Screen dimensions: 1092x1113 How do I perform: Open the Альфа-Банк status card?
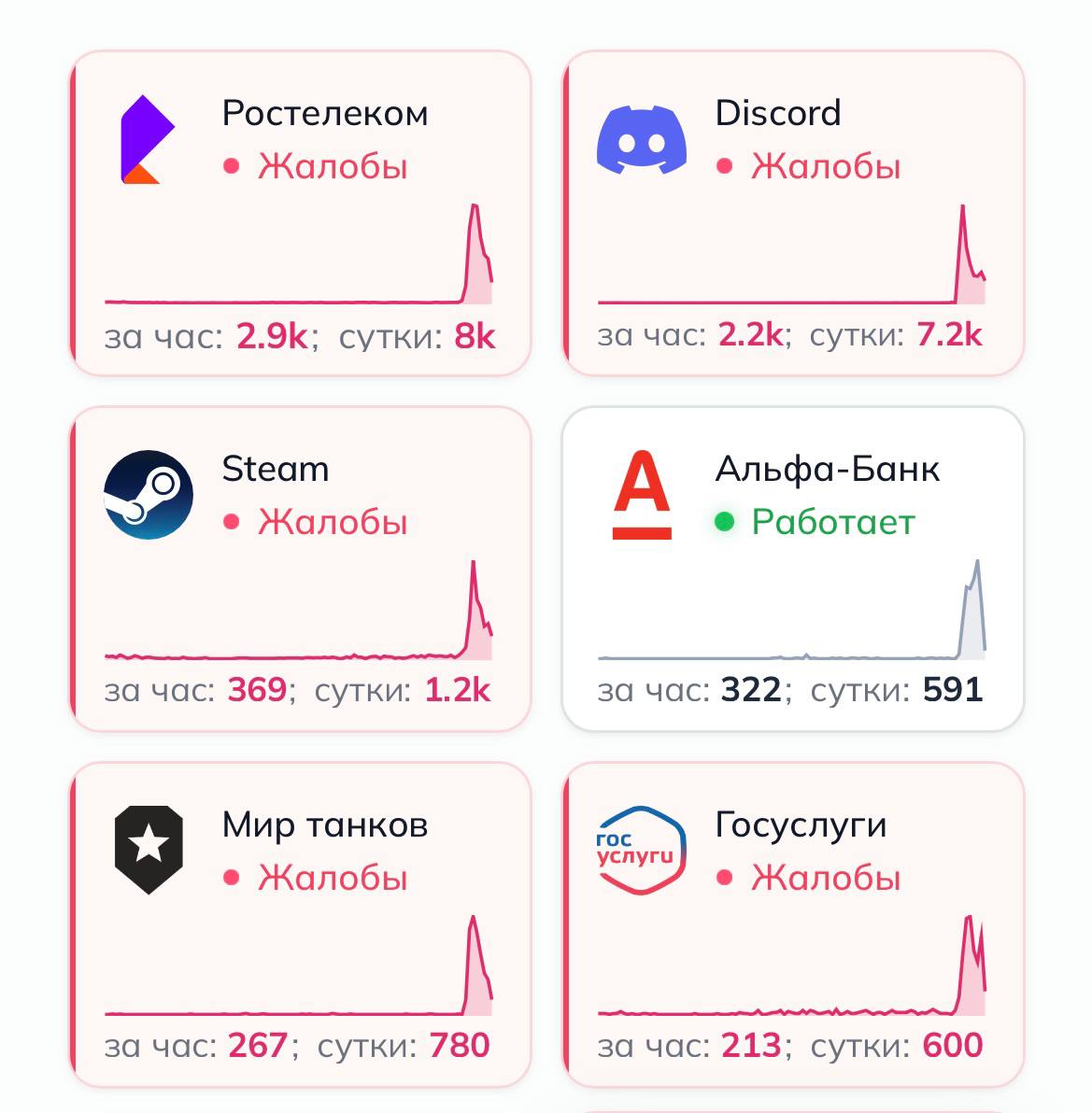pos(793,569)
